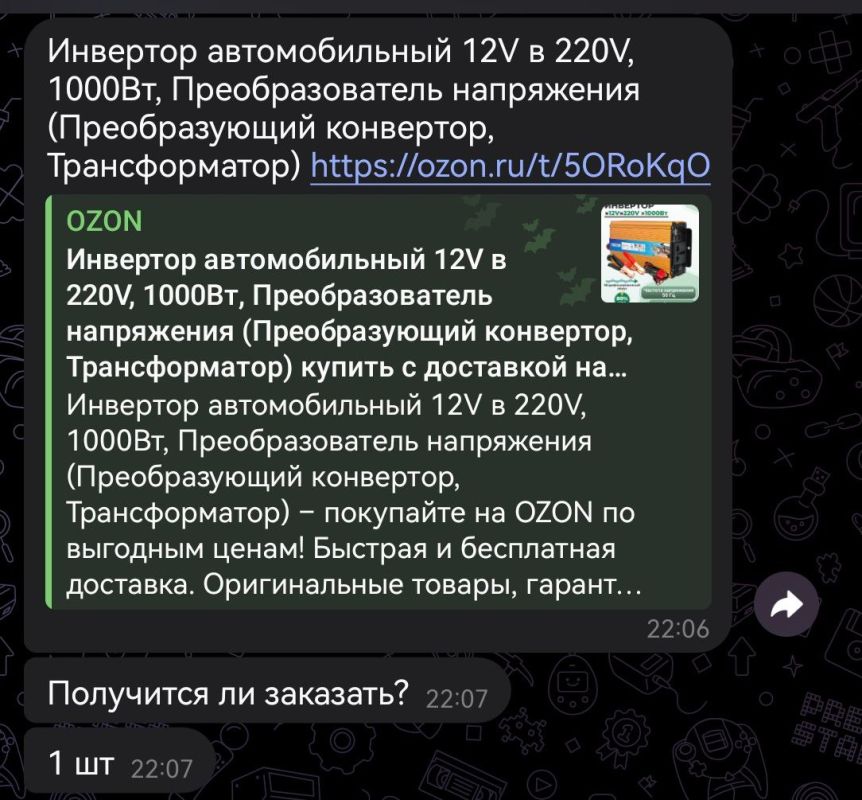Screen dimensions: 862x800
Task: Open the OZON link preview card
Action: [x=380, y=400]
